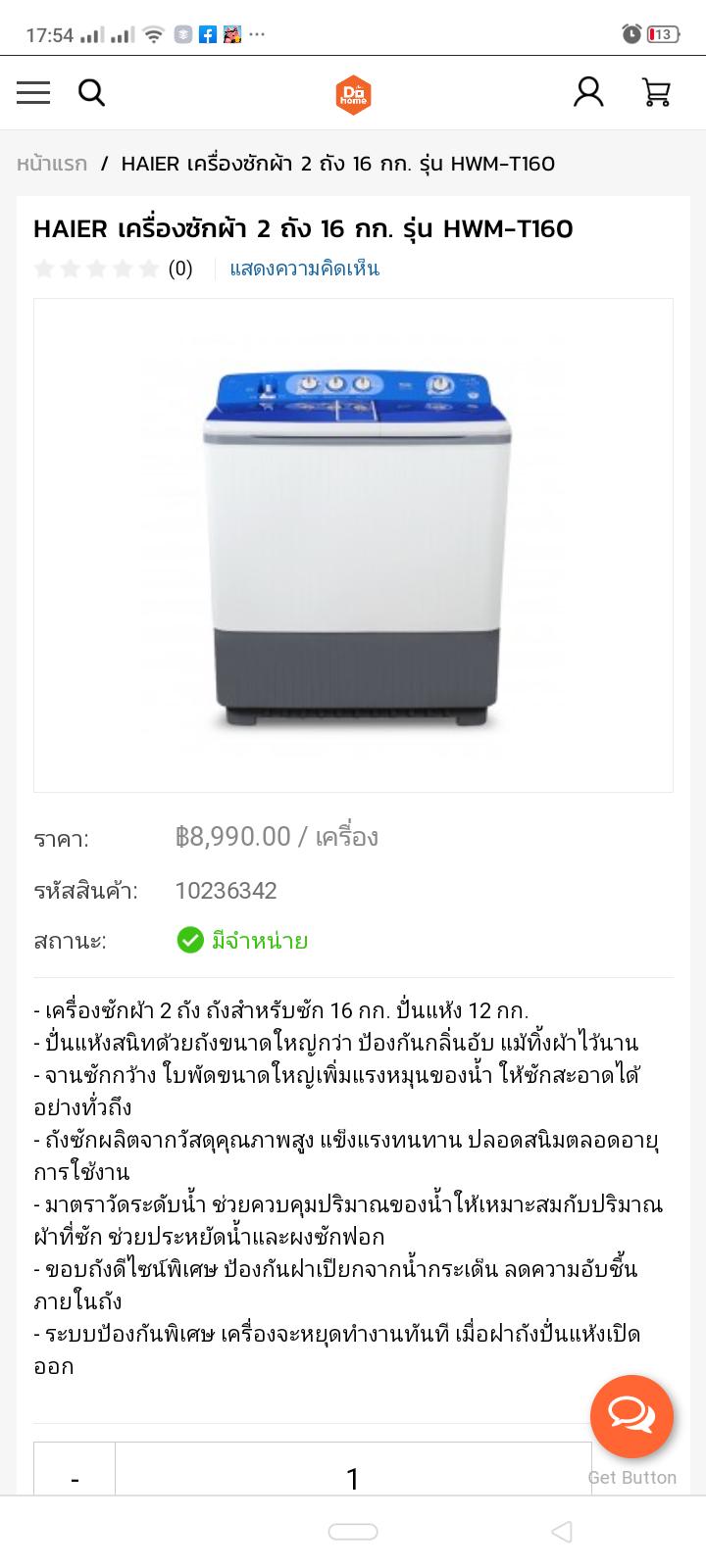Image resolution: width=706 pixels, height=1568 pixels.
Task: Open the search icon
Action: (x=91, y=92)
